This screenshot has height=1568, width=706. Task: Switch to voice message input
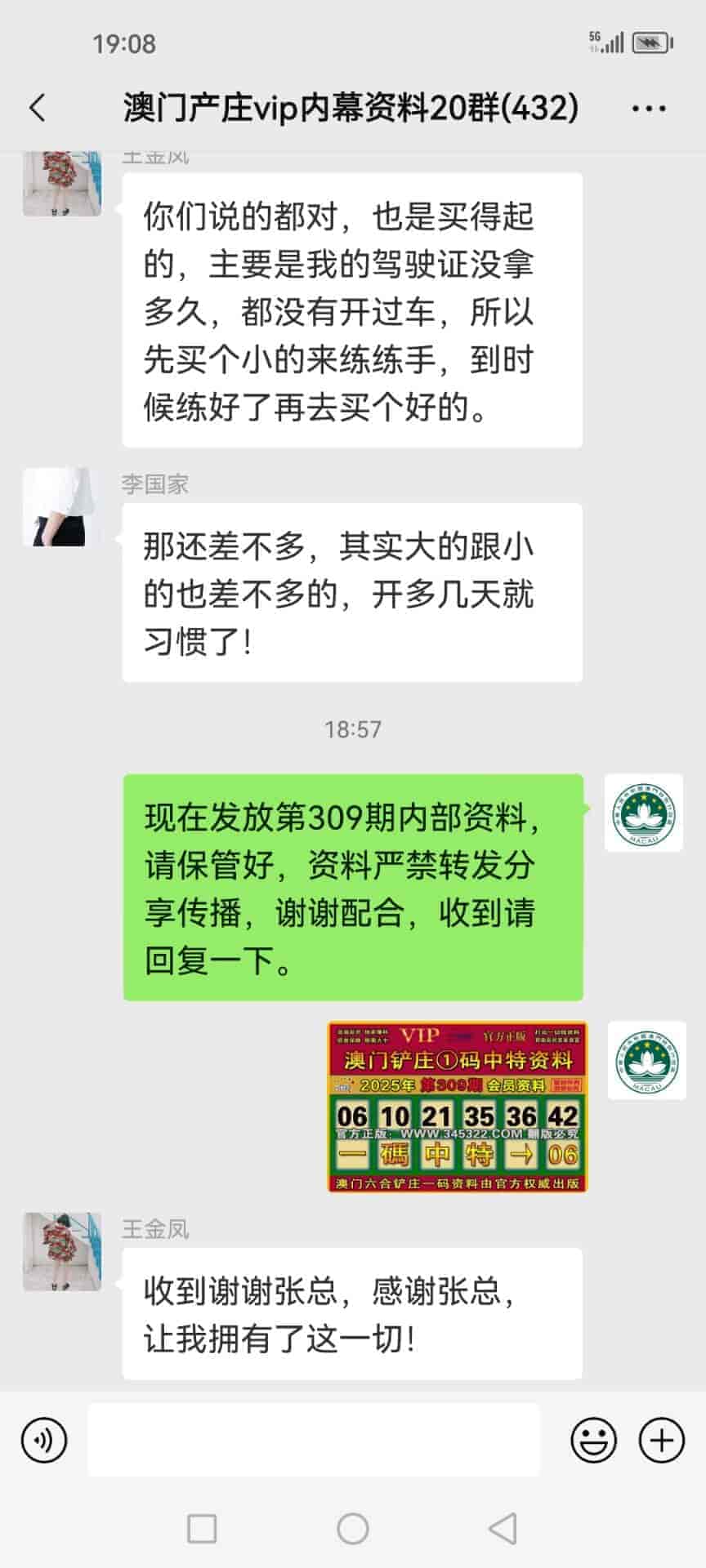click(x=44, y=1440)
